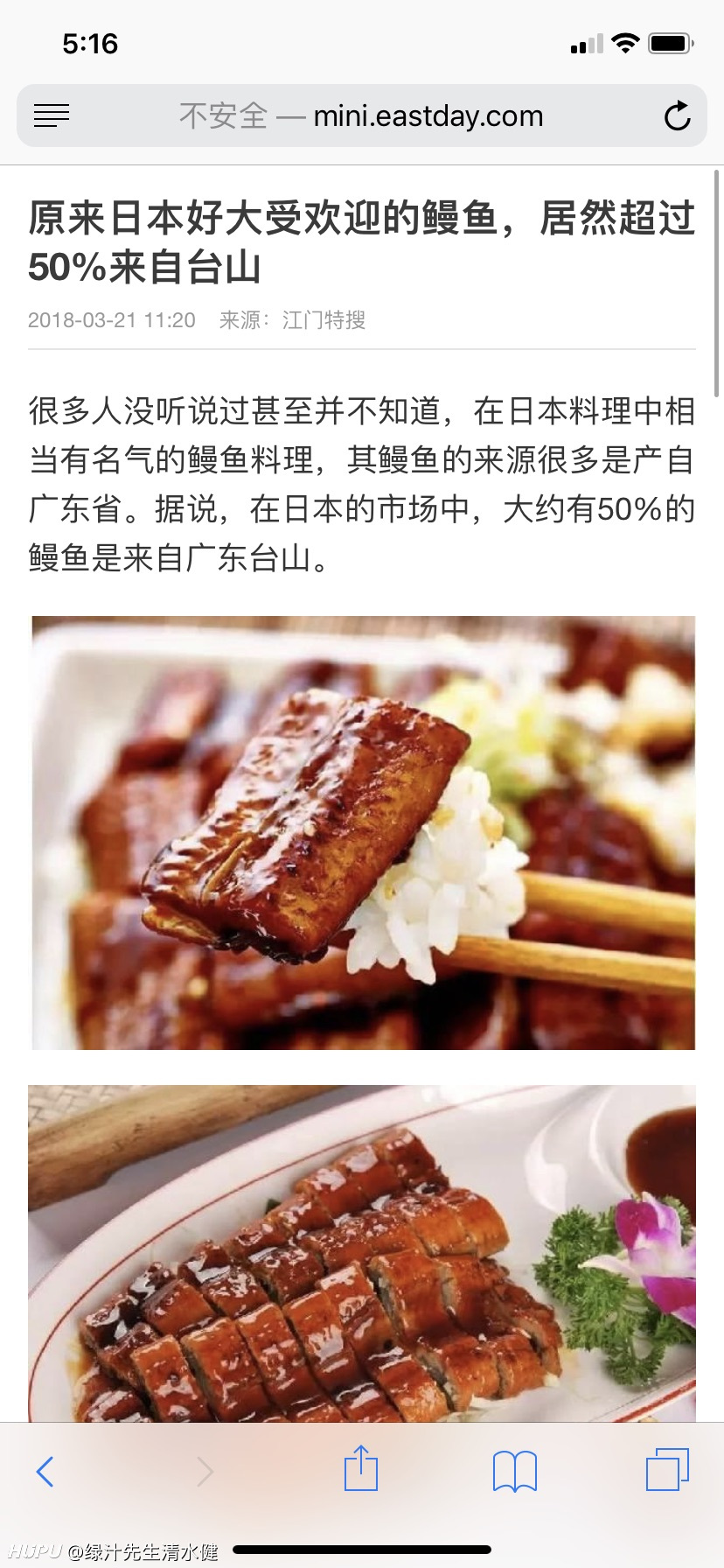Go back to the previous page
The width and height of the screenshot is (724, 1568).
tap(45, 1472)
